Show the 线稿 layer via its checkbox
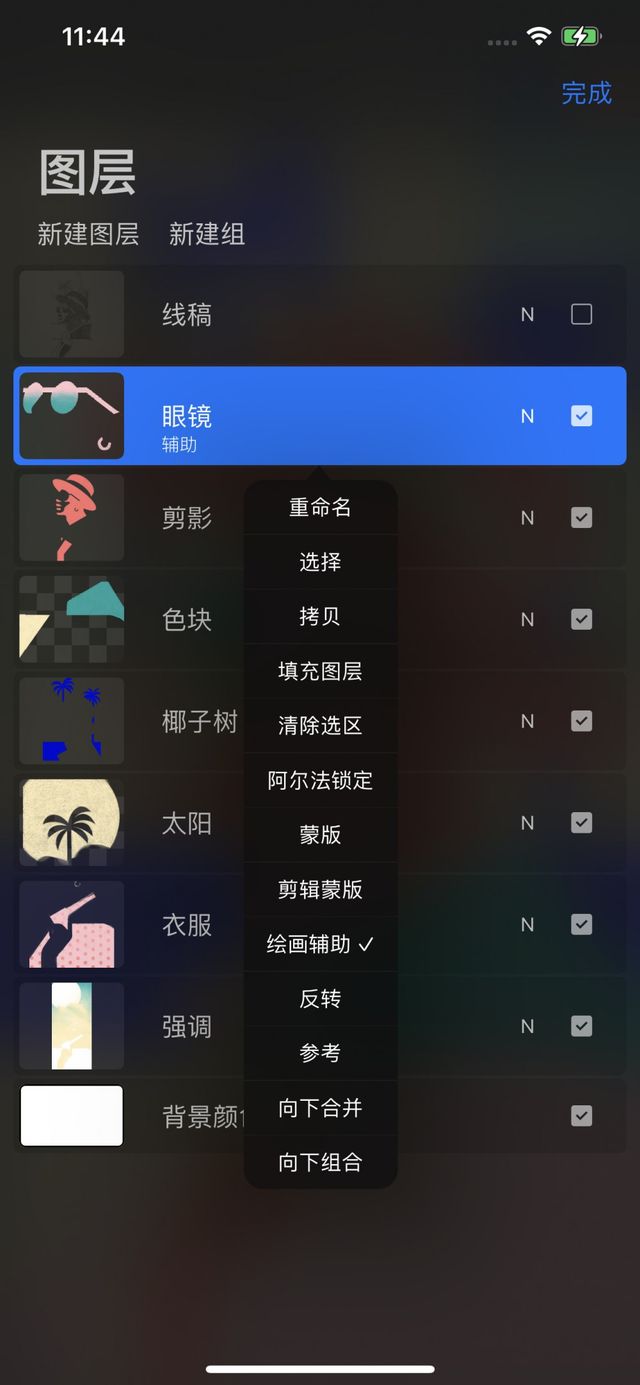Screen dimensions: 640x1385 [x=581, y=315]
